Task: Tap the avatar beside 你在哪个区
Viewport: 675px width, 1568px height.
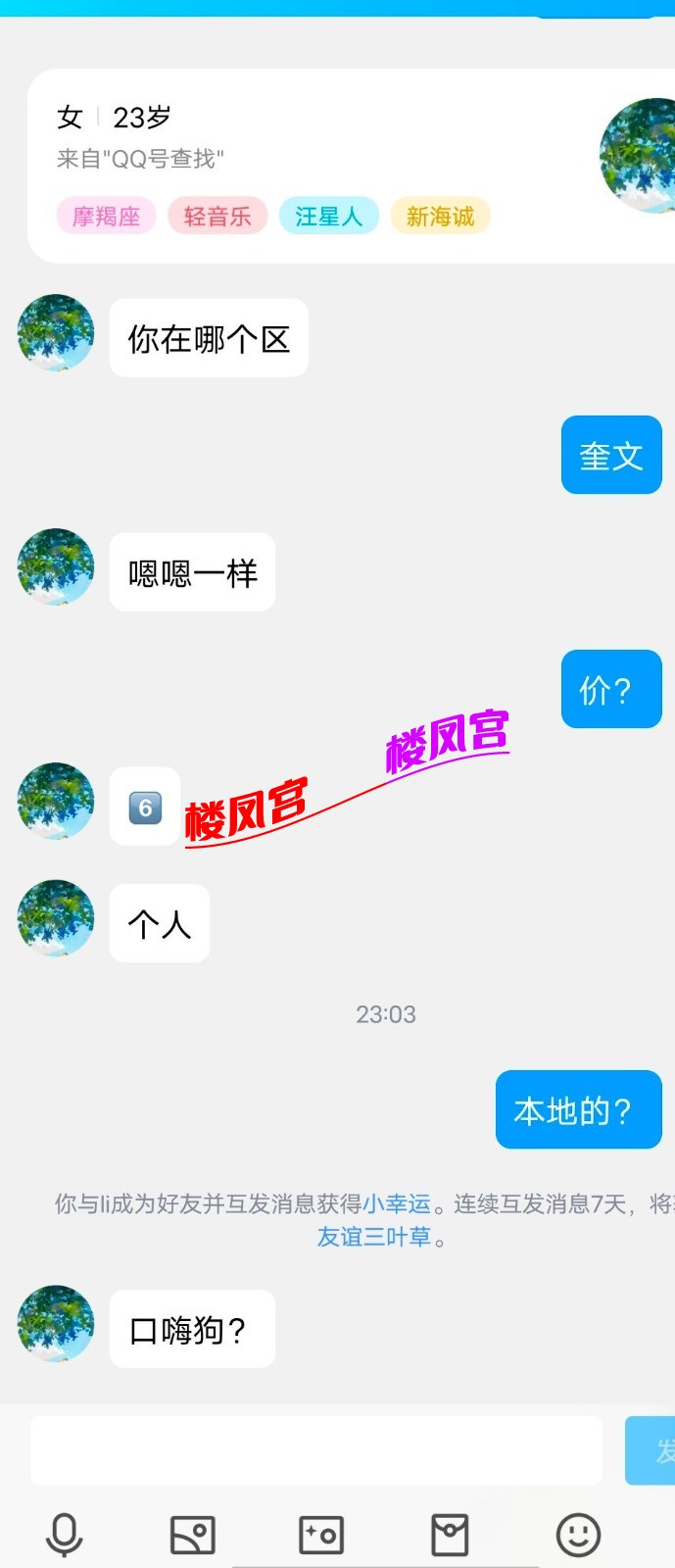Action: click(x=56, y=333)
